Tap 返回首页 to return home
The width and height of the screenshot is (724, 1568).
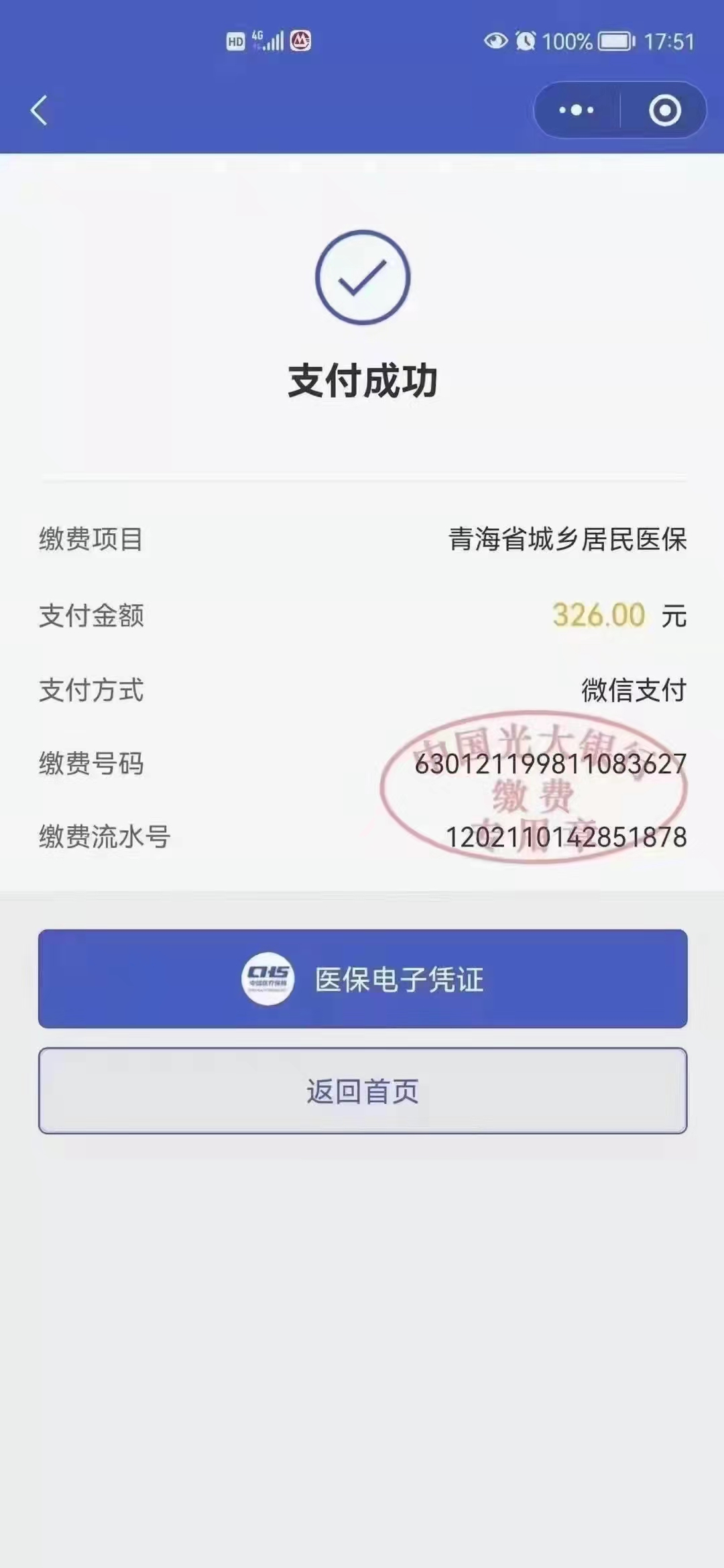coord(363,1091)
